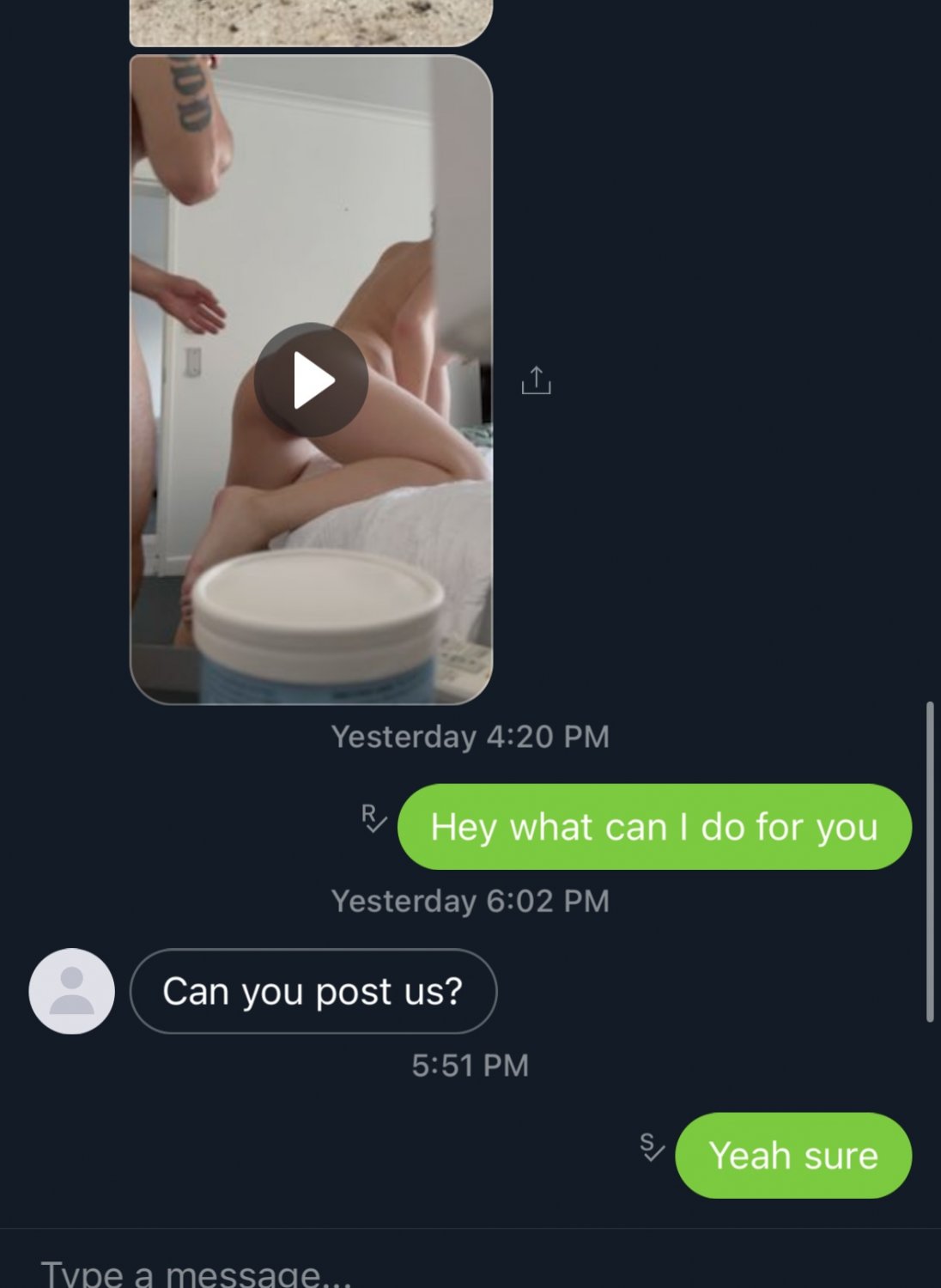This screenshot has height=1288, width=941.
Task: Play the video message in the chat
Action: point(311,380)
